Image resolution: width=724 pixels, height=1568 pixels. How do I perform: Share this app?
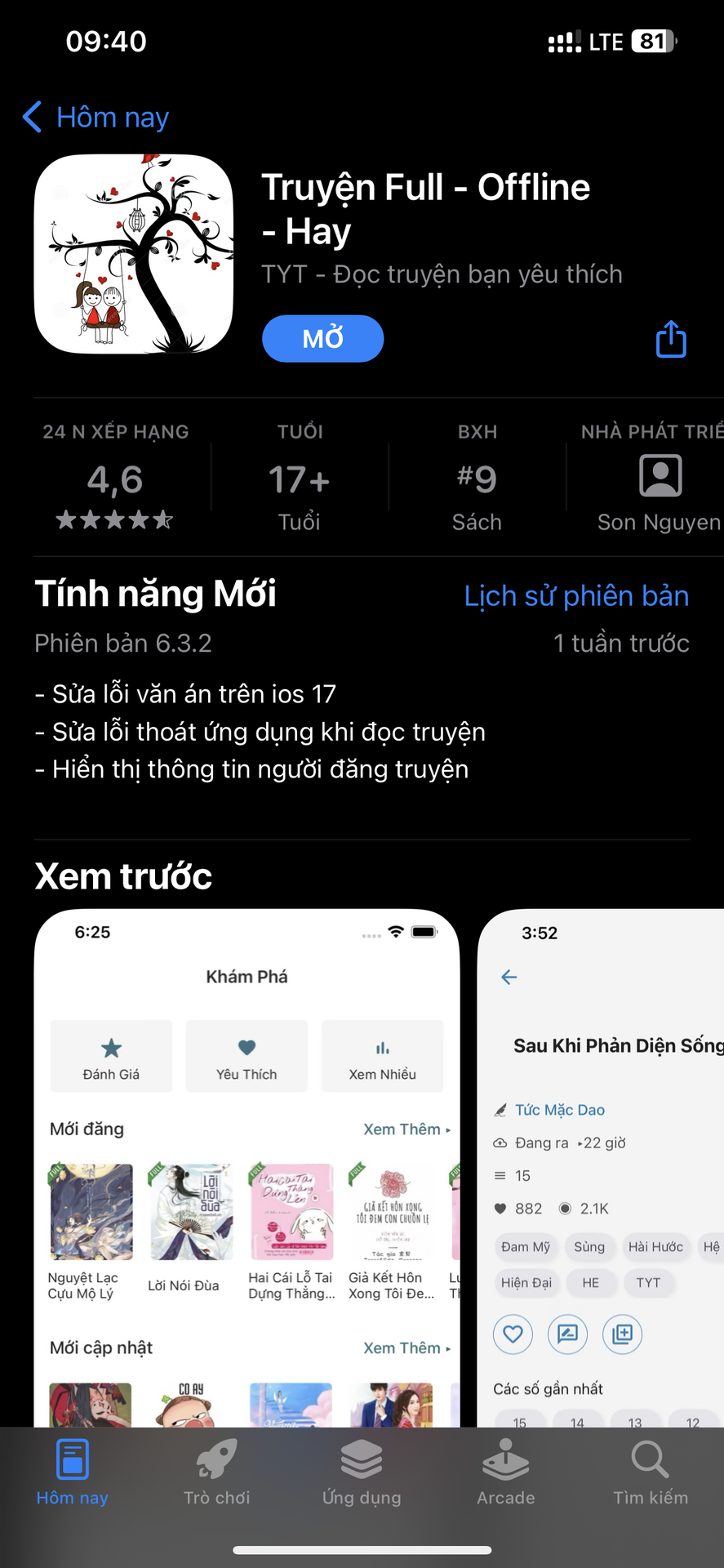click(x=671, y=339)
